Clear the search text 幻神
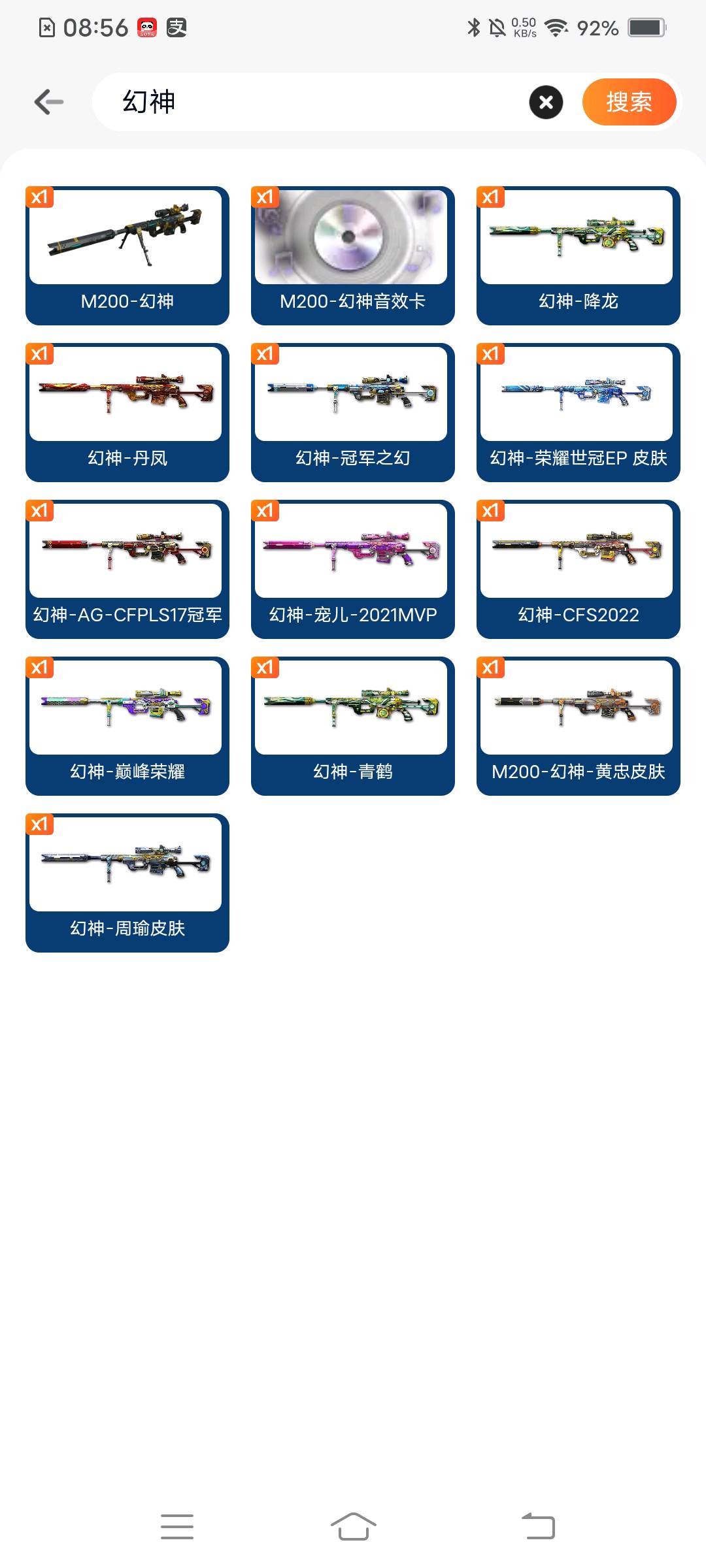This screenshot has height=1568, width=706. [546, 102]
